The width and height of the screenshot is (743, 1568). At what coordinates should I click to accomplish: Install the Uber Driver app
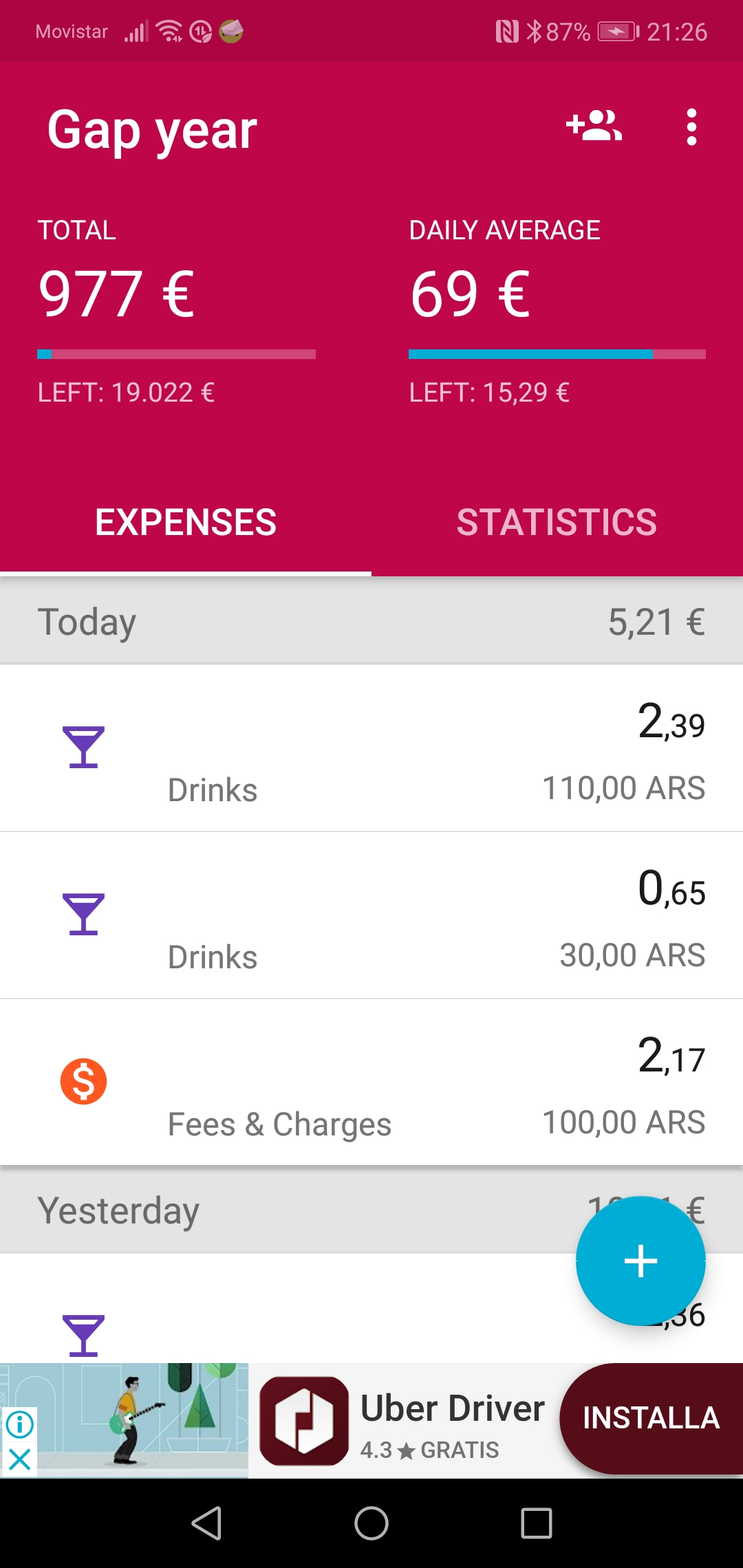[x=651, y=1418]
